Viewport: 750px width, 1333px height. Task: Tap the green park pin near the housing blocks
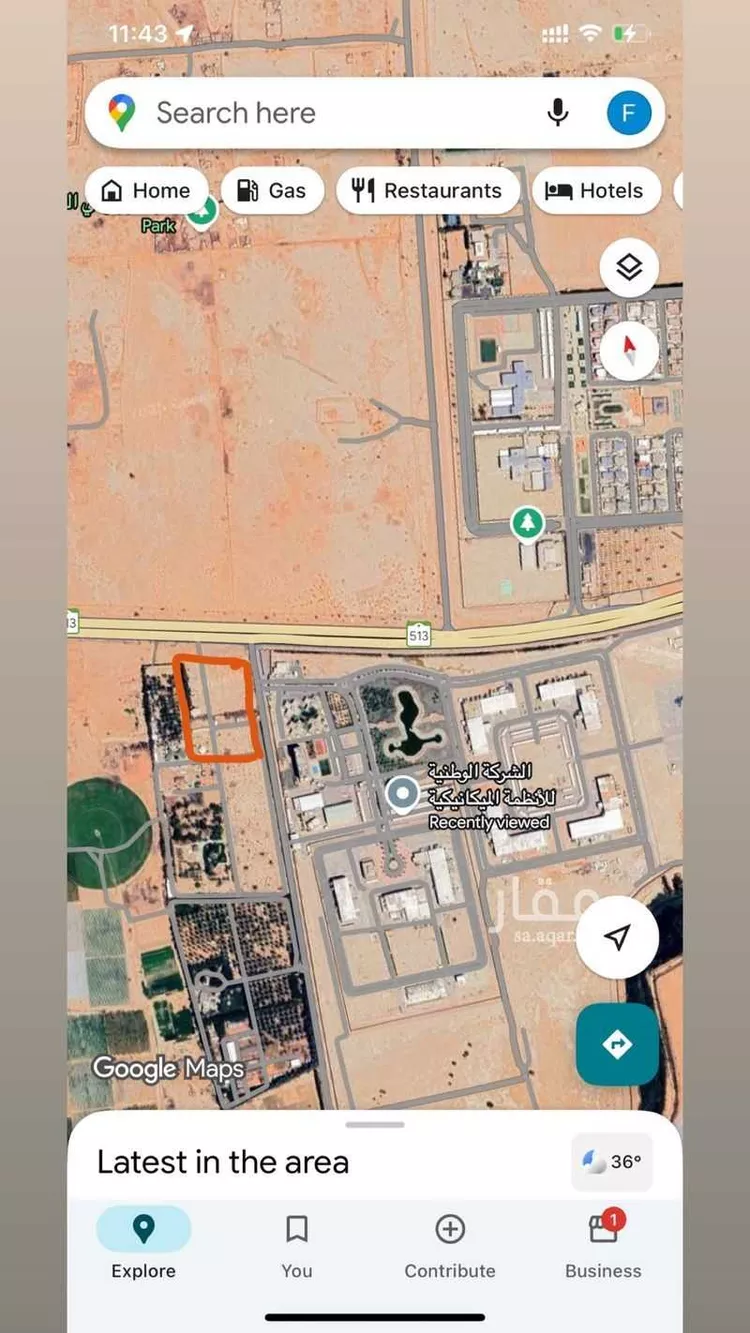[527, 522]
